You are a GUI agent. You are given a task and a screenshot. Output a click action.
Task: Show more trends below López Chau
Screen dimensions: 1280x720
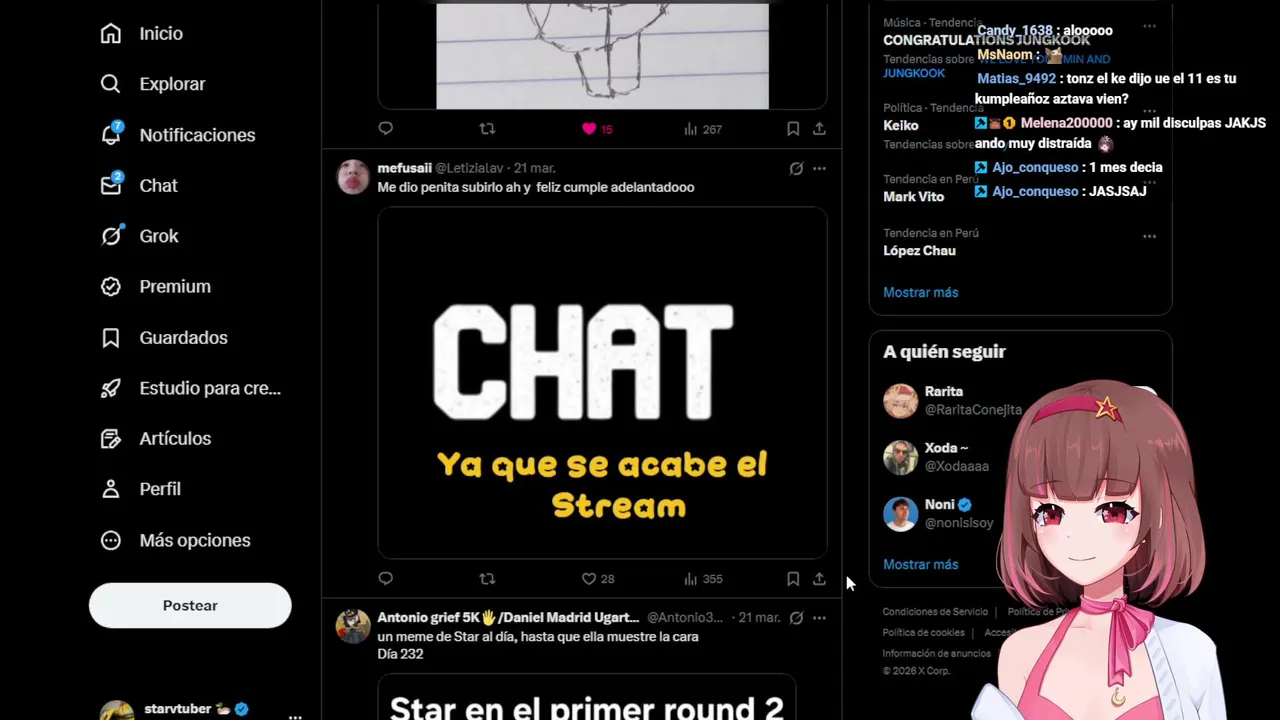920,292
